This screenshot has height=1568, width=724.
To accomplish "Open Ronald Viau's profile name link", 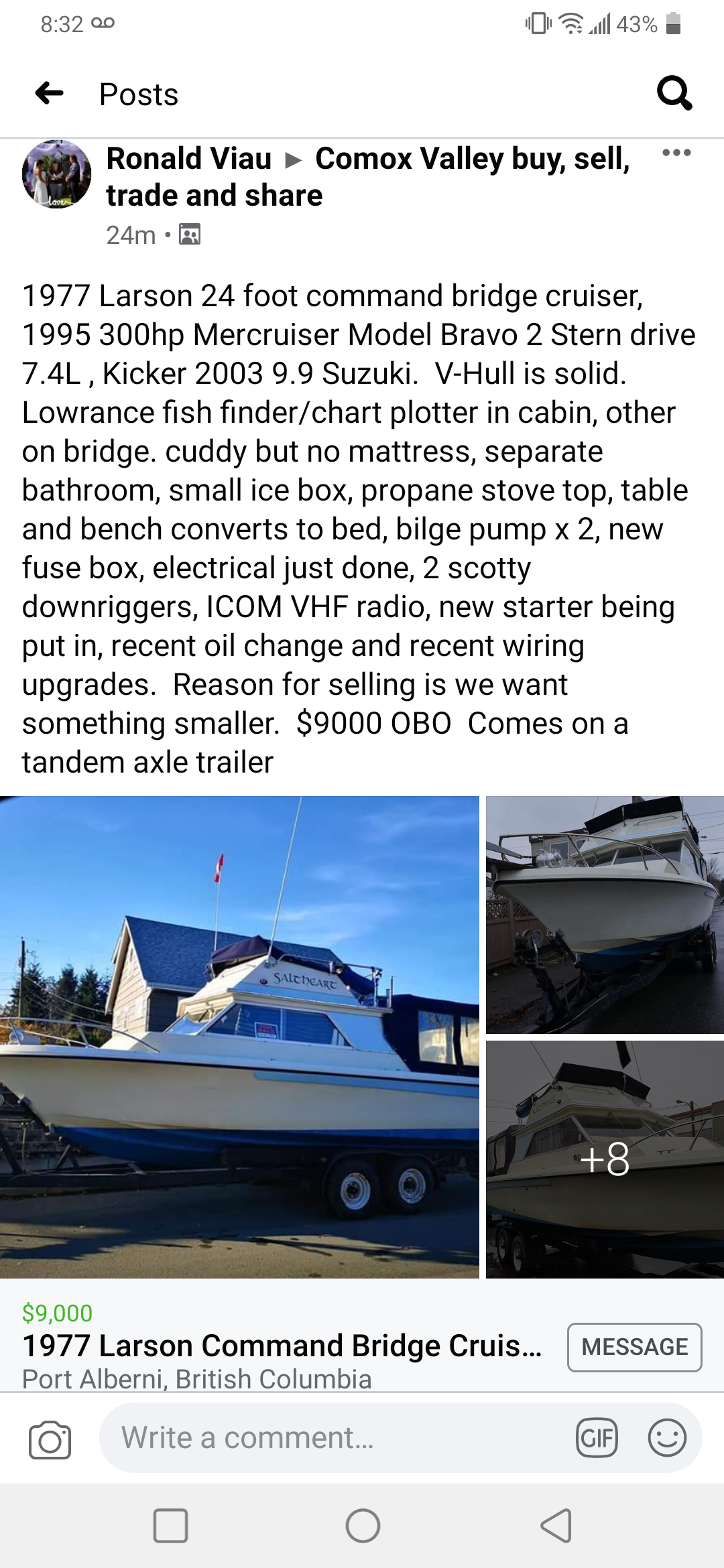I will click(x=189, y=159).
